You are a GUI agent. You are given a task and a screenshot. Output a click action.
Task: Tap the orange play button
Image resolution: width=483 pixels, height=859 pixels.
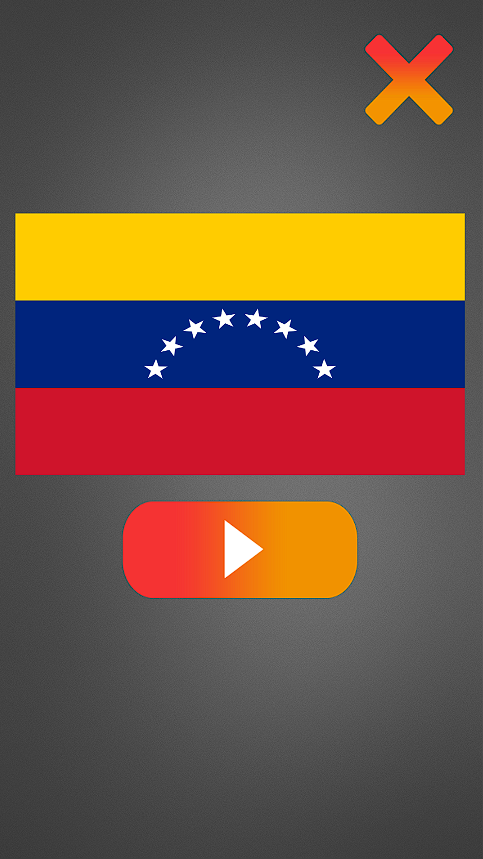[240, 549]
